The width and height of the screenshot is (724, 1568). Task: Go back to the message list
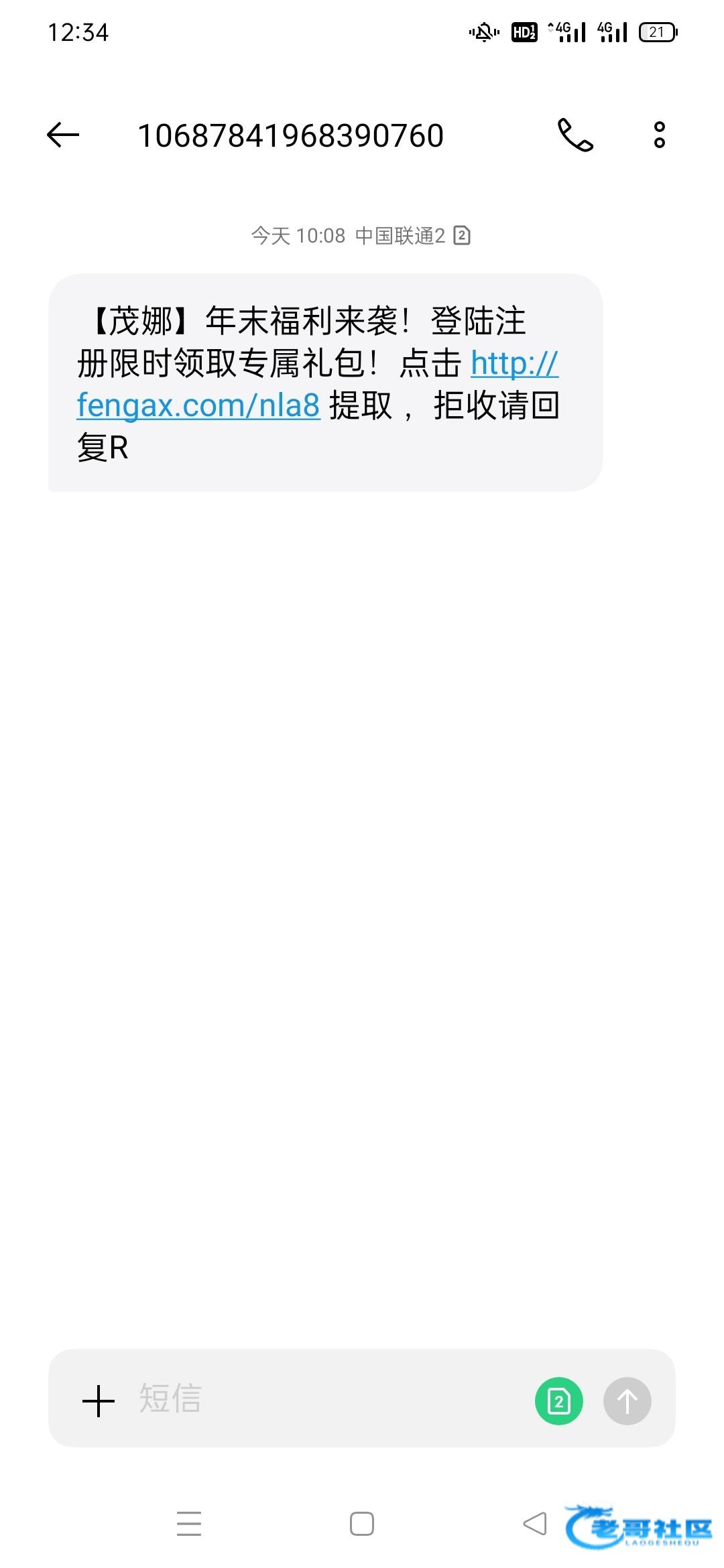[63, 135]
